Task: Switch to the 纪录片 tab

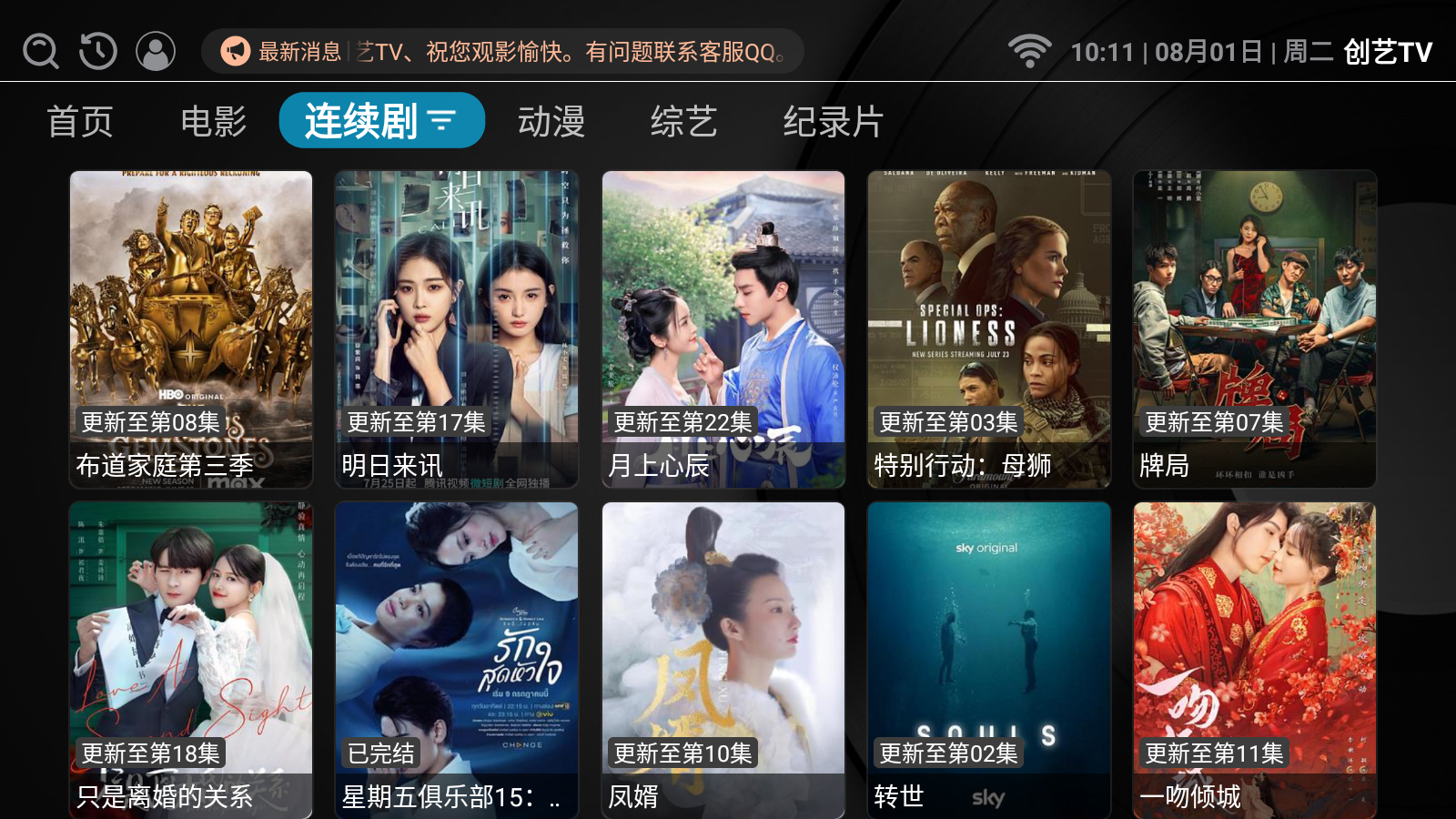Action: (x=833, y=121)
